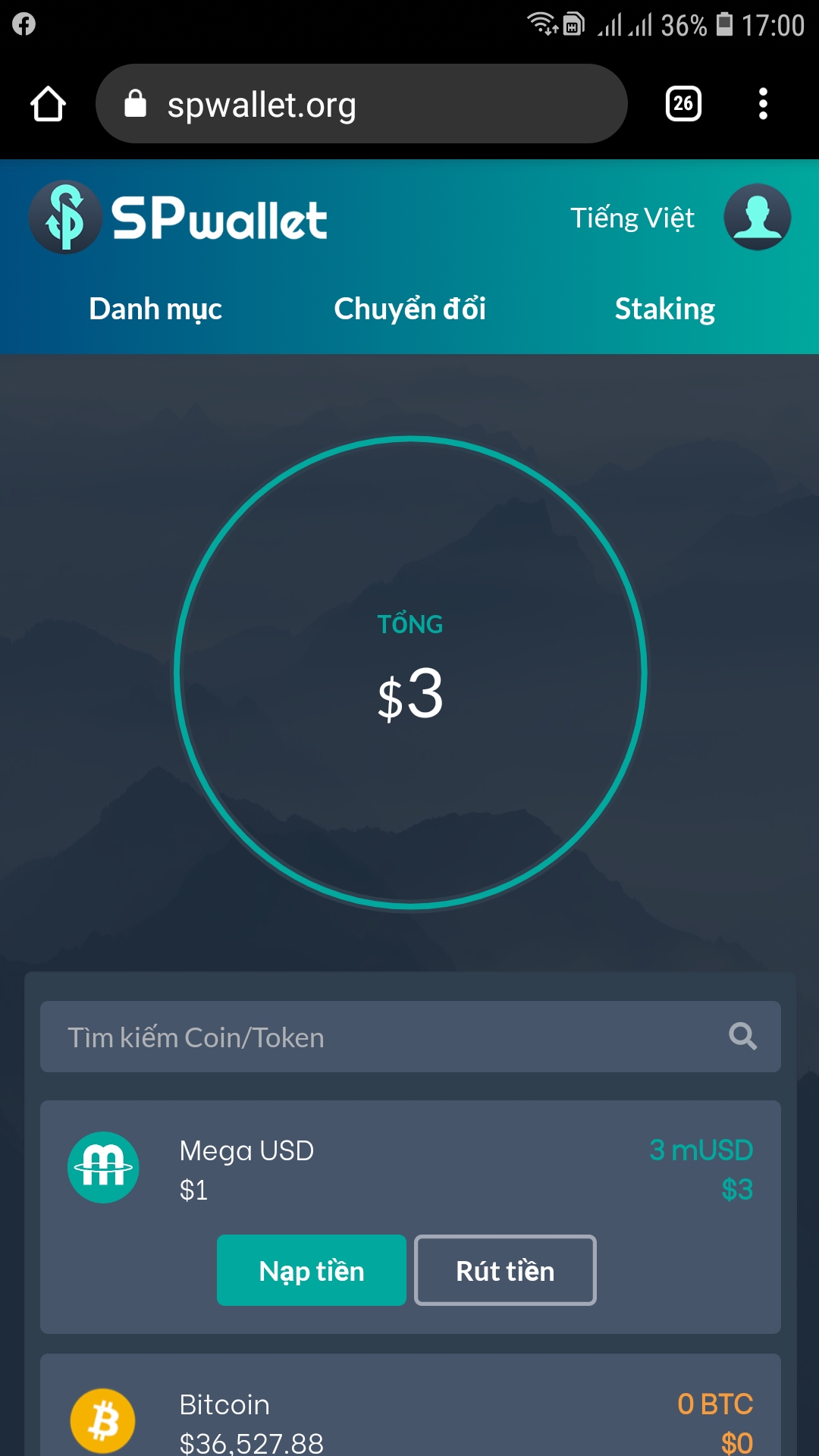This screenshot has height=1456, width=819.
Task: Open the Staking section
Action: (x=664, y=309)
